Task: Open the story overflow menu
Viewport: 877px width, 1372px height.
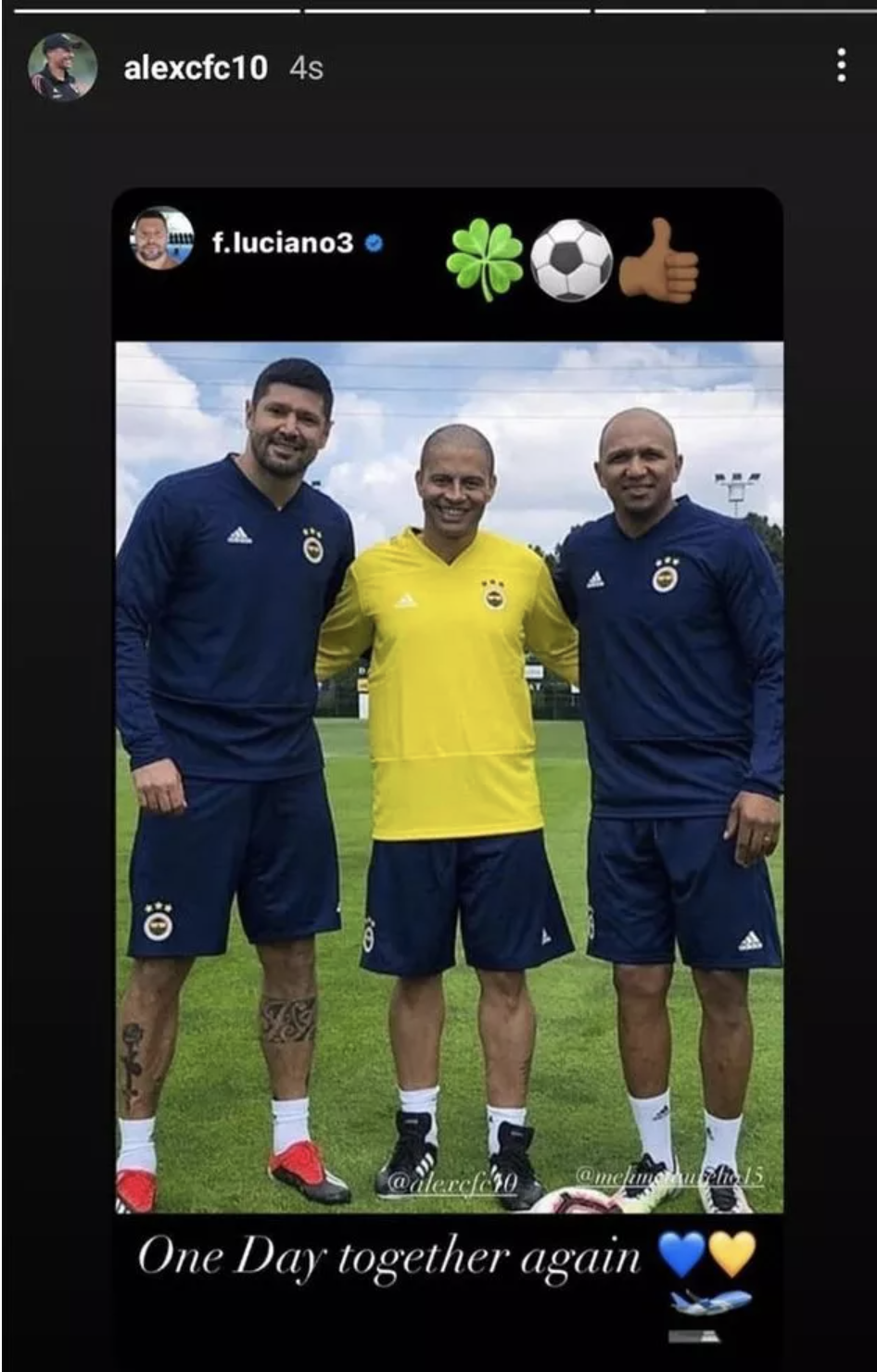Action: tap(840, 66)
